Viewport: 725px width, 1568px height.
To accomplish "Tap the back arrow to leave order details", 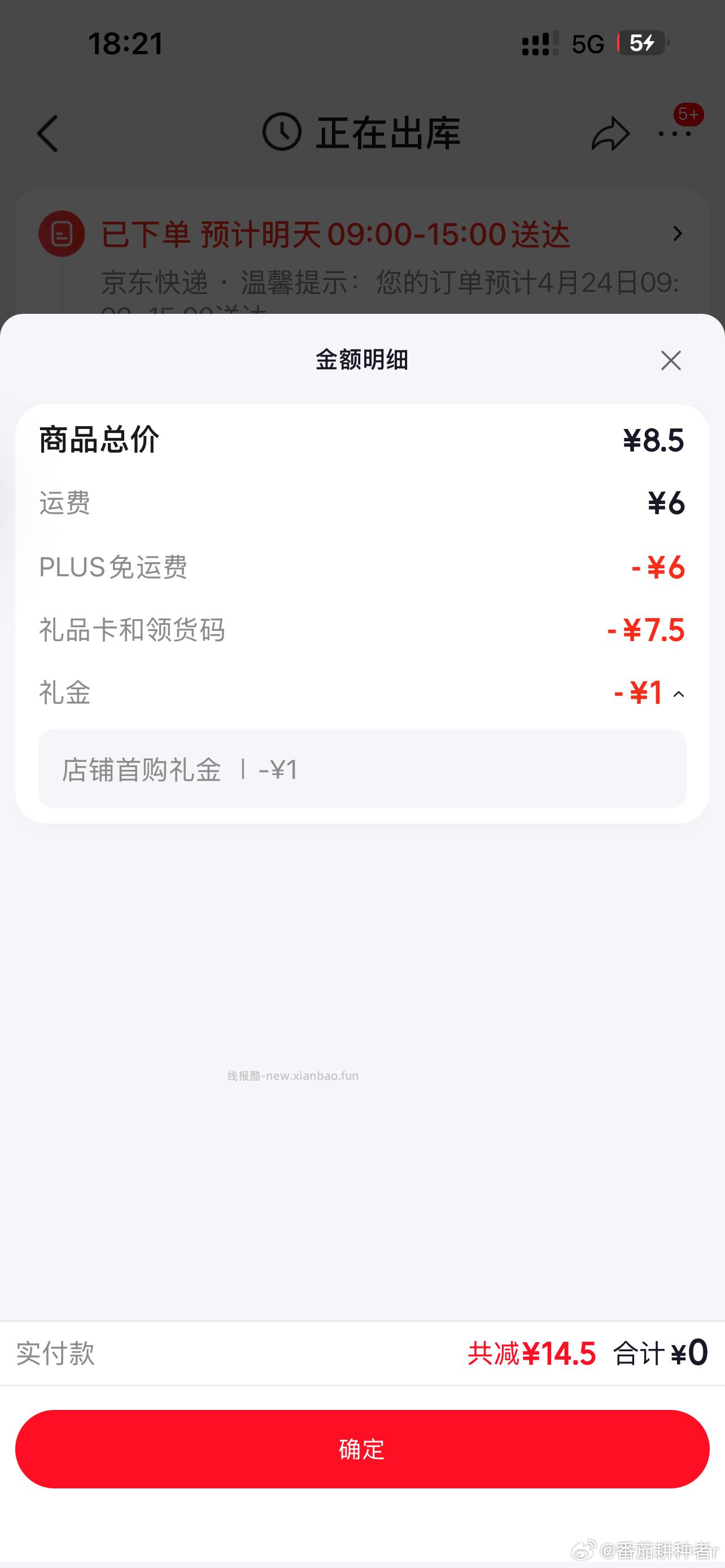I will [x=48, y=133].
